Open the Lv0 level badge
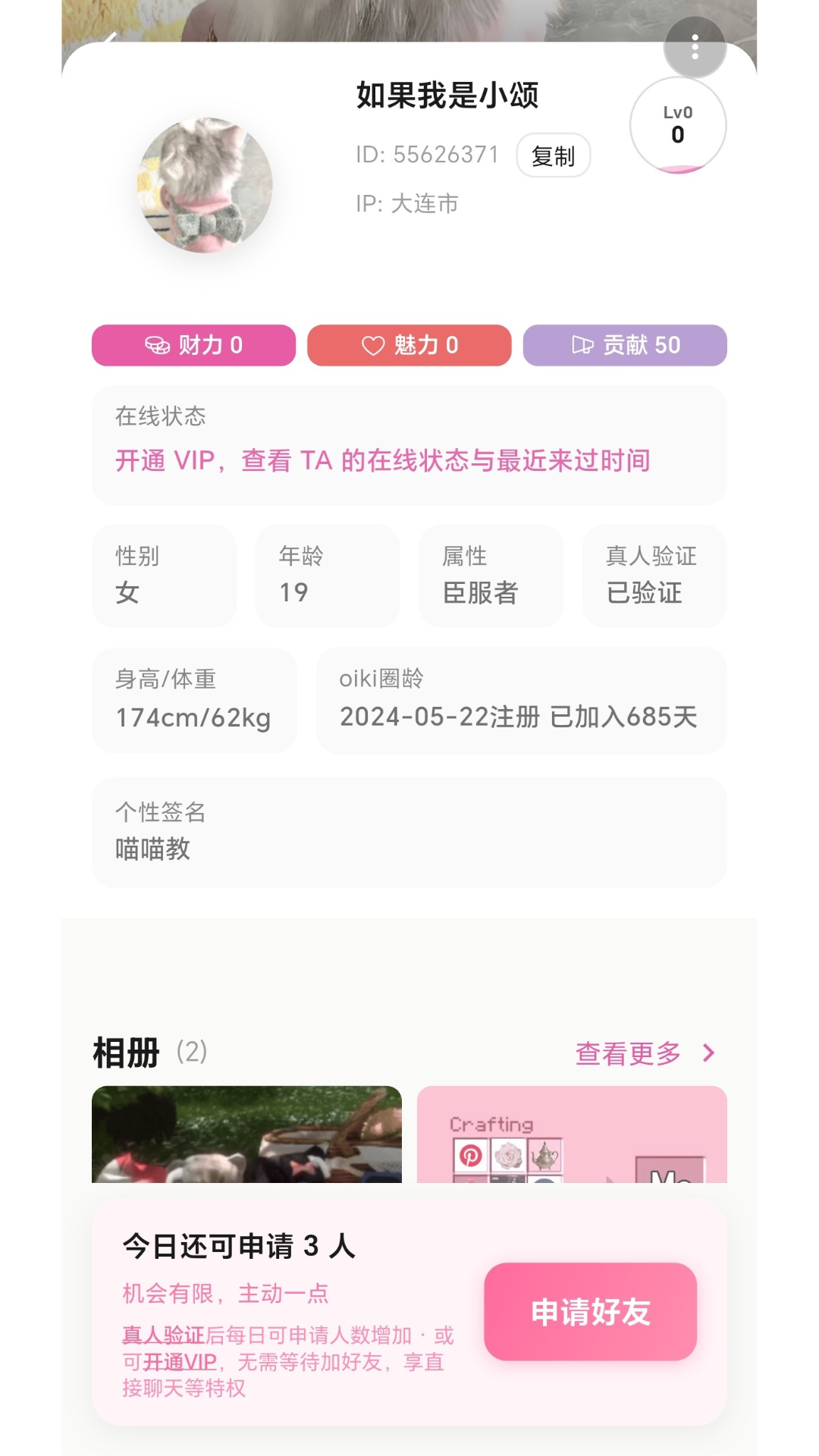The width and height of the screenshot is (819, 1456). tap(677, 124)
